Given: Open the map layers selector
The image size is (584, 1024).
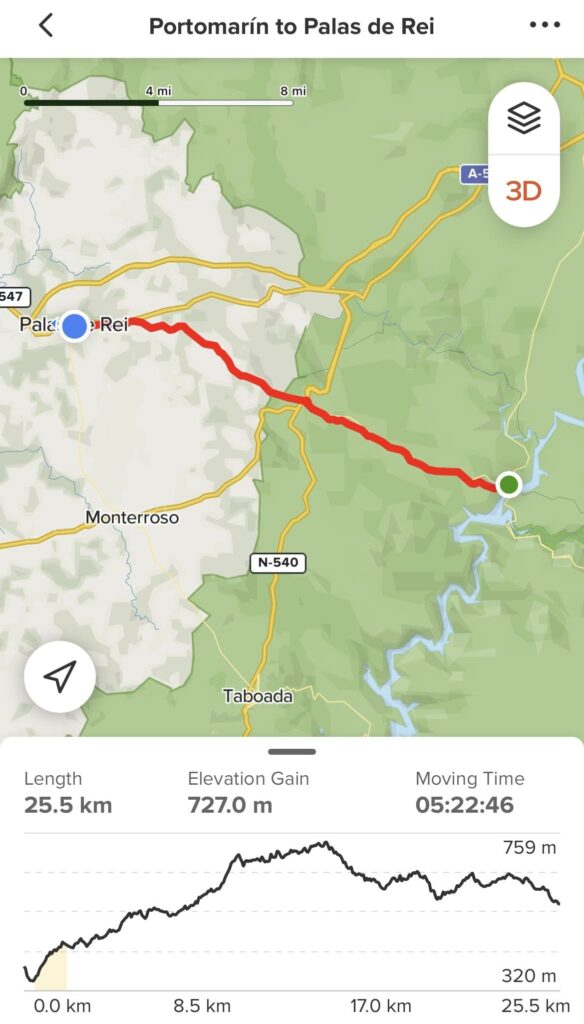Looking at the screenshot, I should pyautogui.click(x=524, y=118).
